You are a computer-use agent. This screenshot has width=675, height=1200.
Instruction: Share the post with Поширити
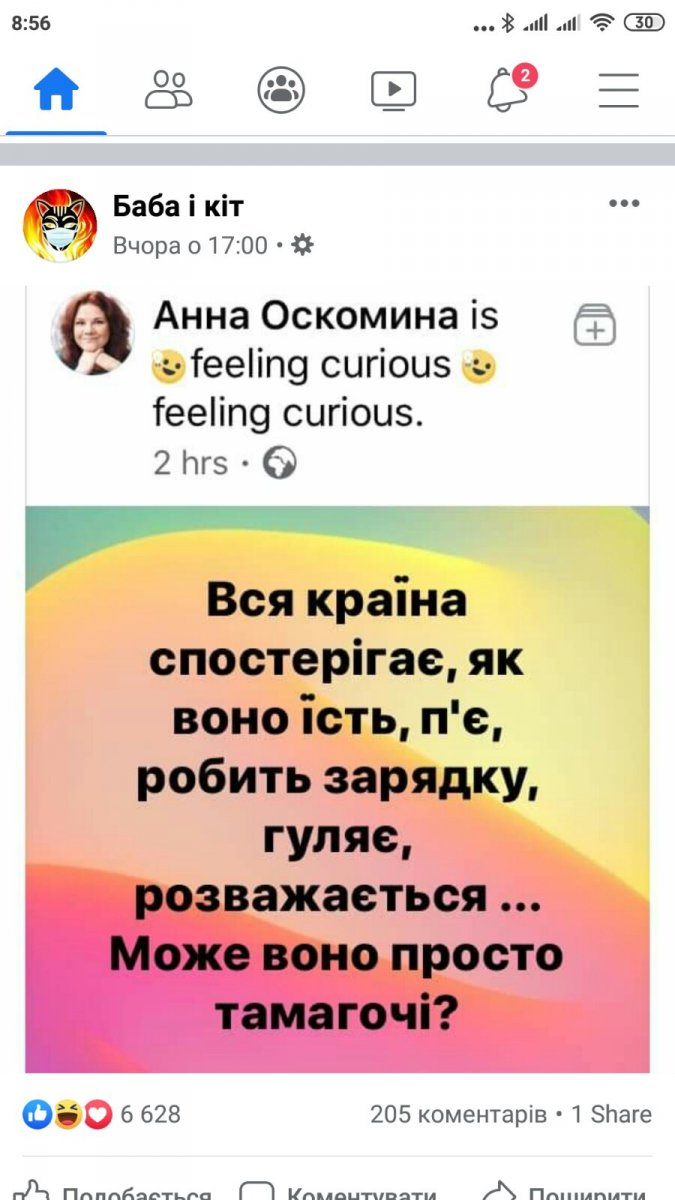click(566, 1192)
